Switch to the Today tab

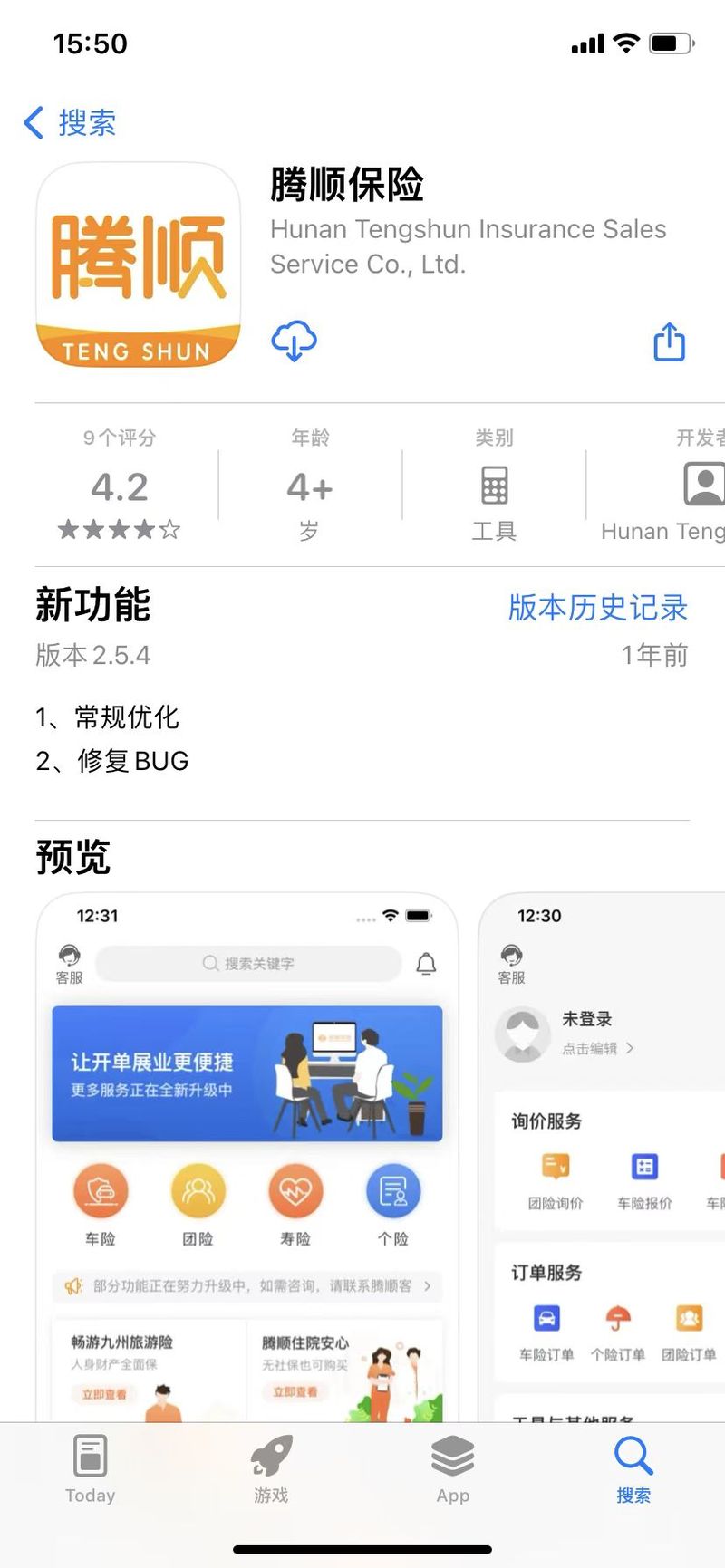(90, 1469)
